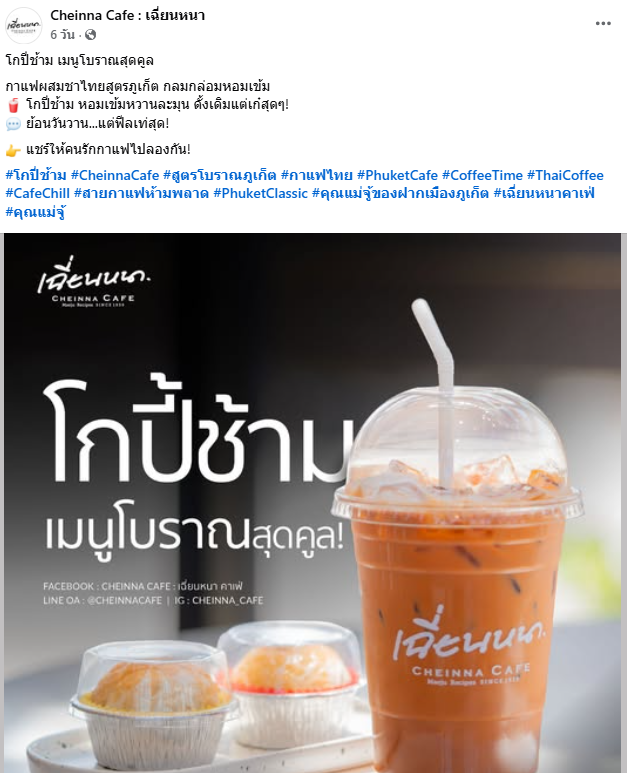
Task: View the iced coffee post photo
Action: click(313, 500)
